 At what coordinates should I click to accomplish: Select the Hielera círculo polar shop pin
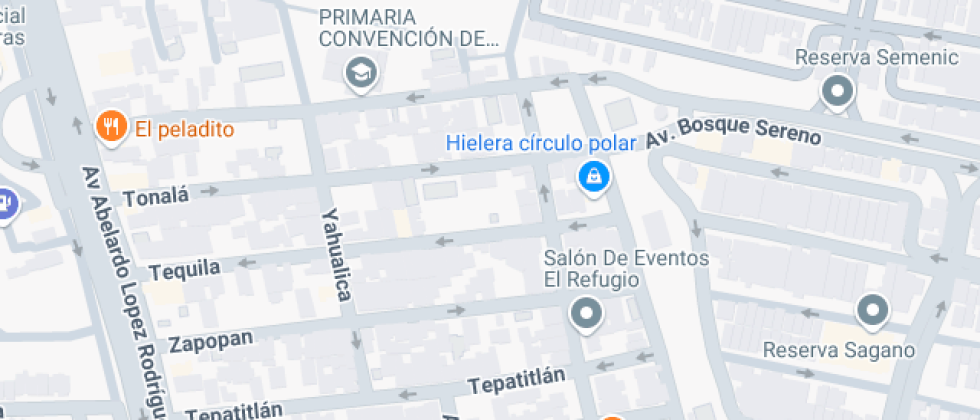click(594, 177)
